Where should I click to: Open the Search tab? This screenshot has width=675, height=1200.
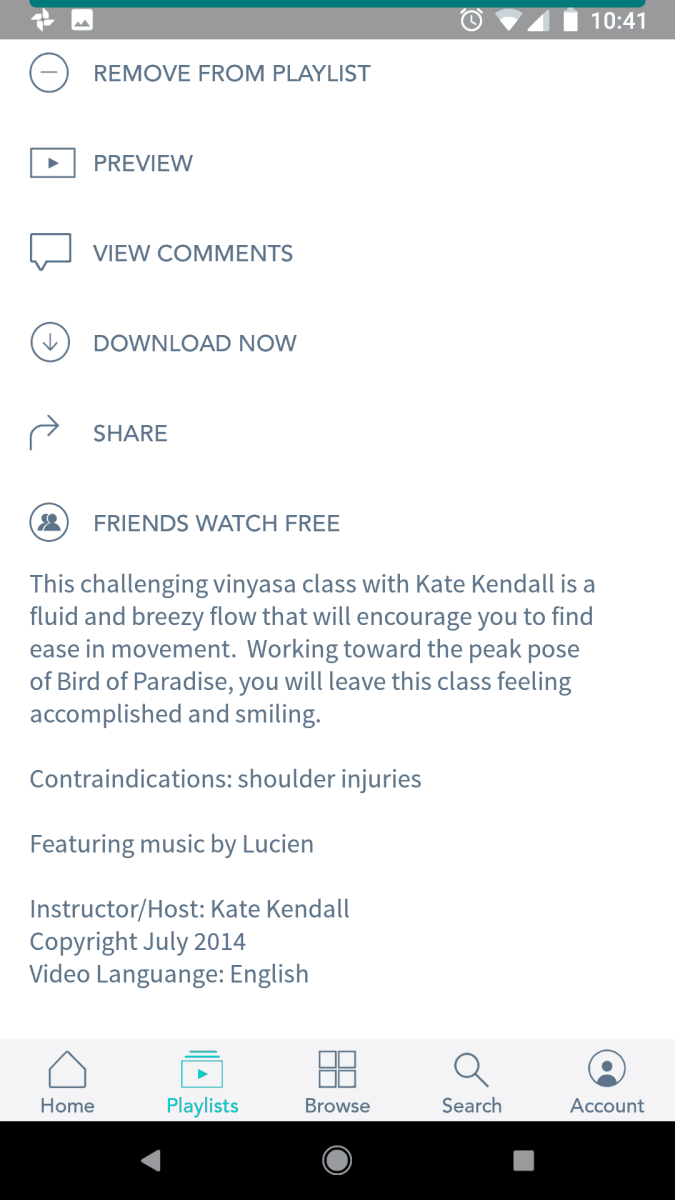pos(472,1081)
